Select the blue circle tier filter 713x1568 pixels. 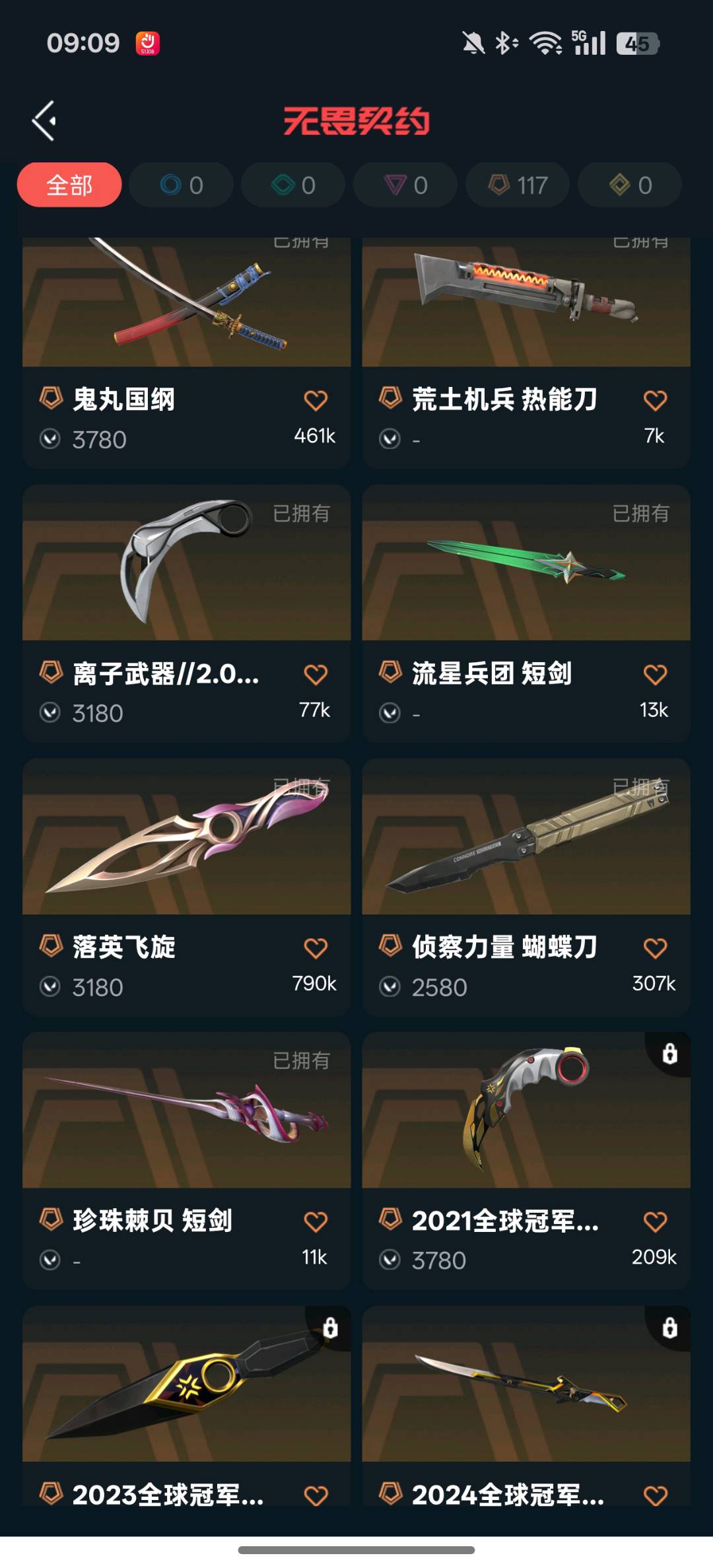coord(182,185)
